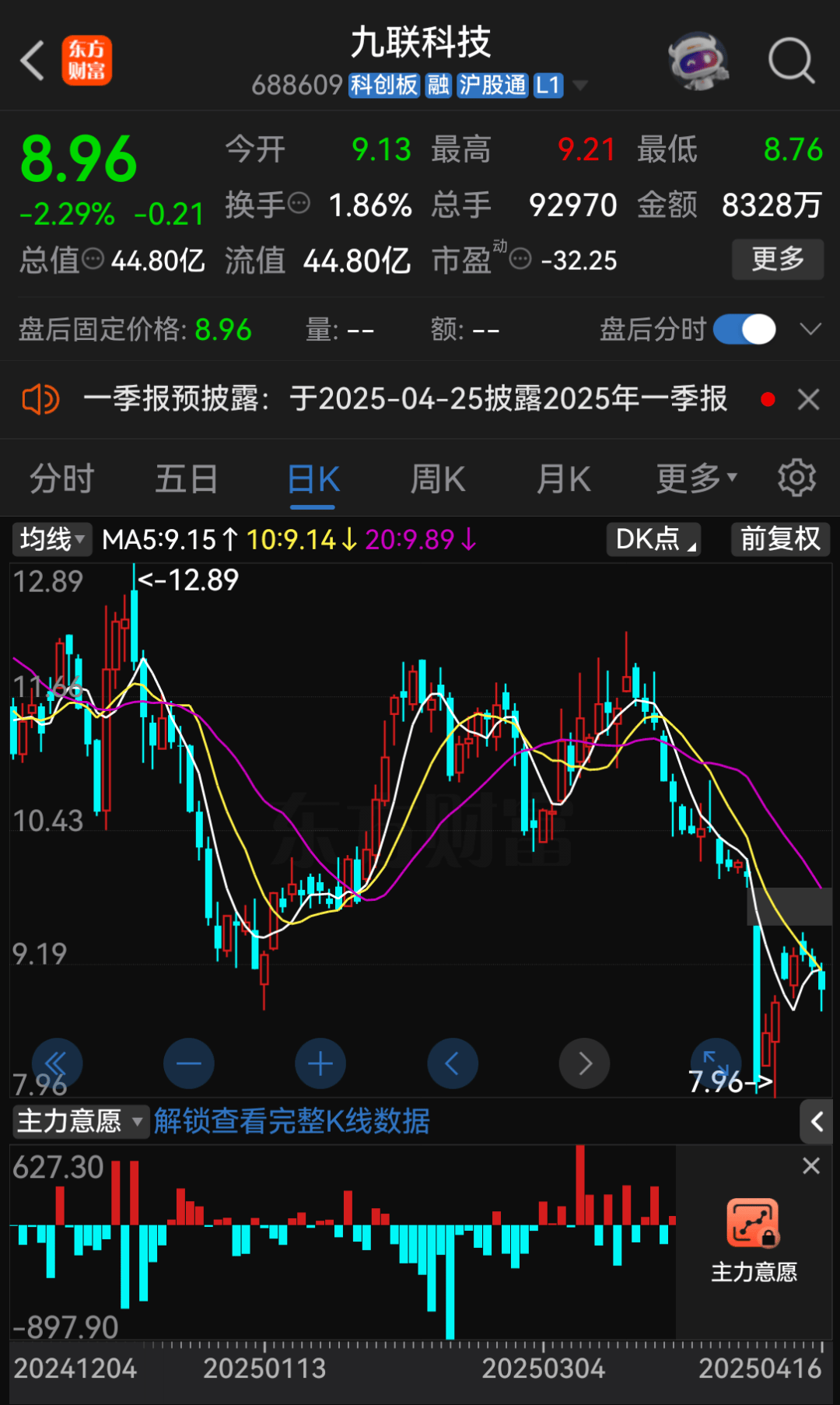Tap the DK点 button
The image size is (840, 1405).
pyautogui.click(x=653, y=539)
